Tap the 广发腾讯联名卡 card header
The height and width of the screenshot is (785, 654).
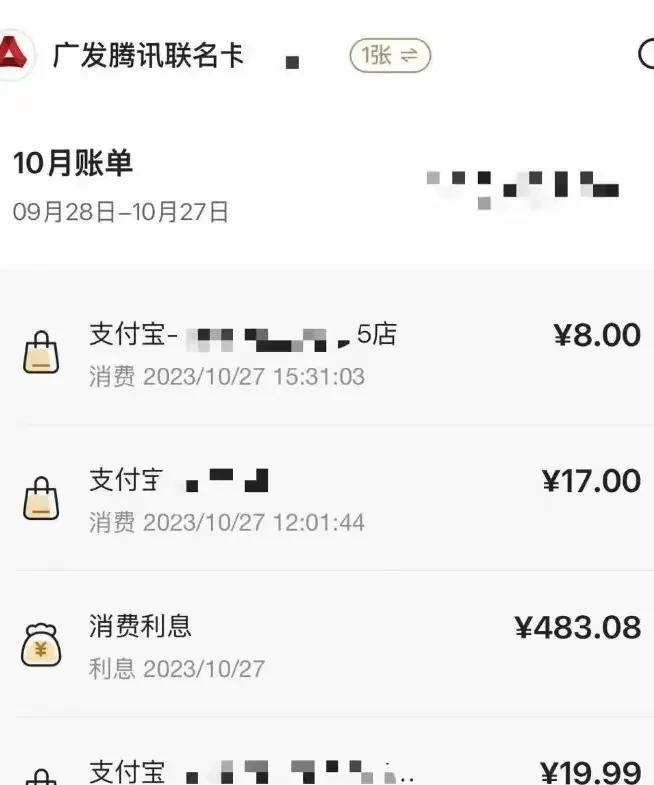(148, 55)
